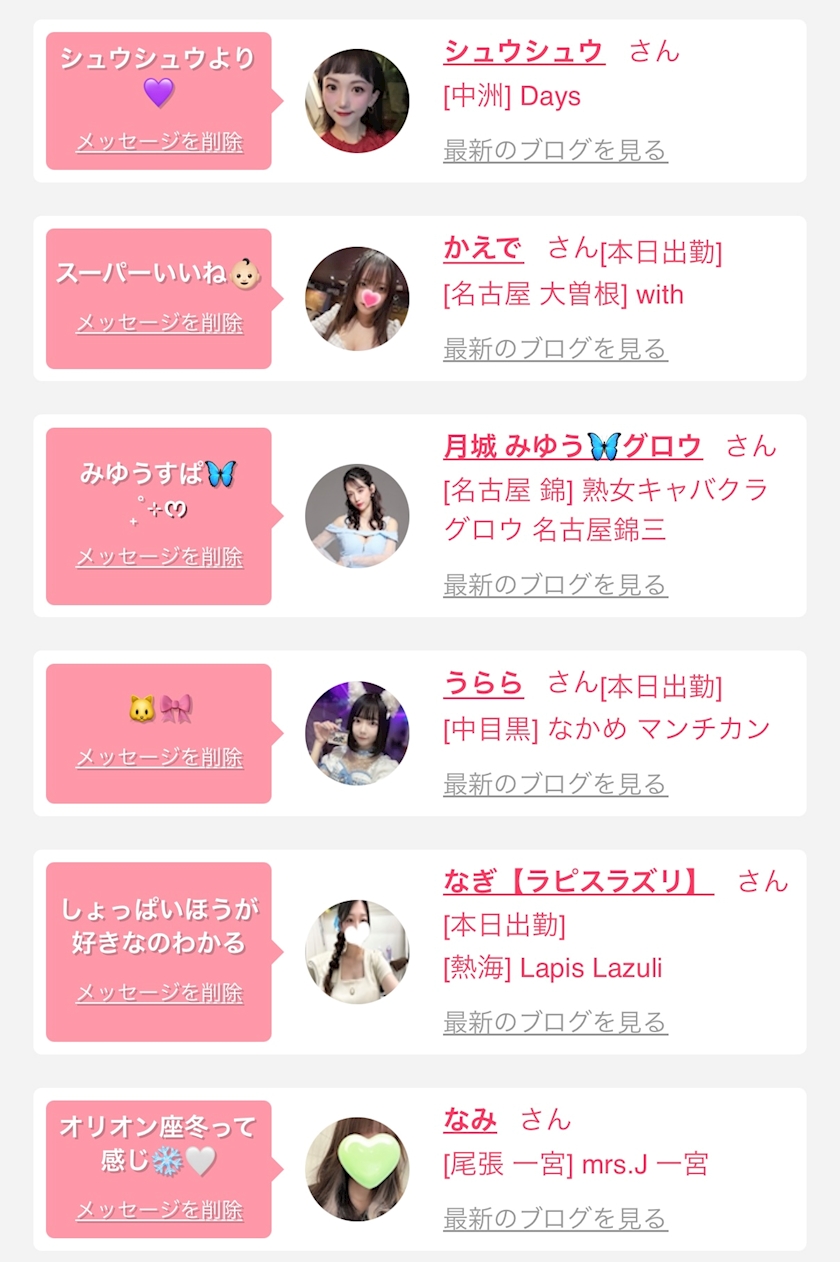Delete the みゆうすぱ message
The width and height of the screenshot is (840, 1262).
point(159,557)
